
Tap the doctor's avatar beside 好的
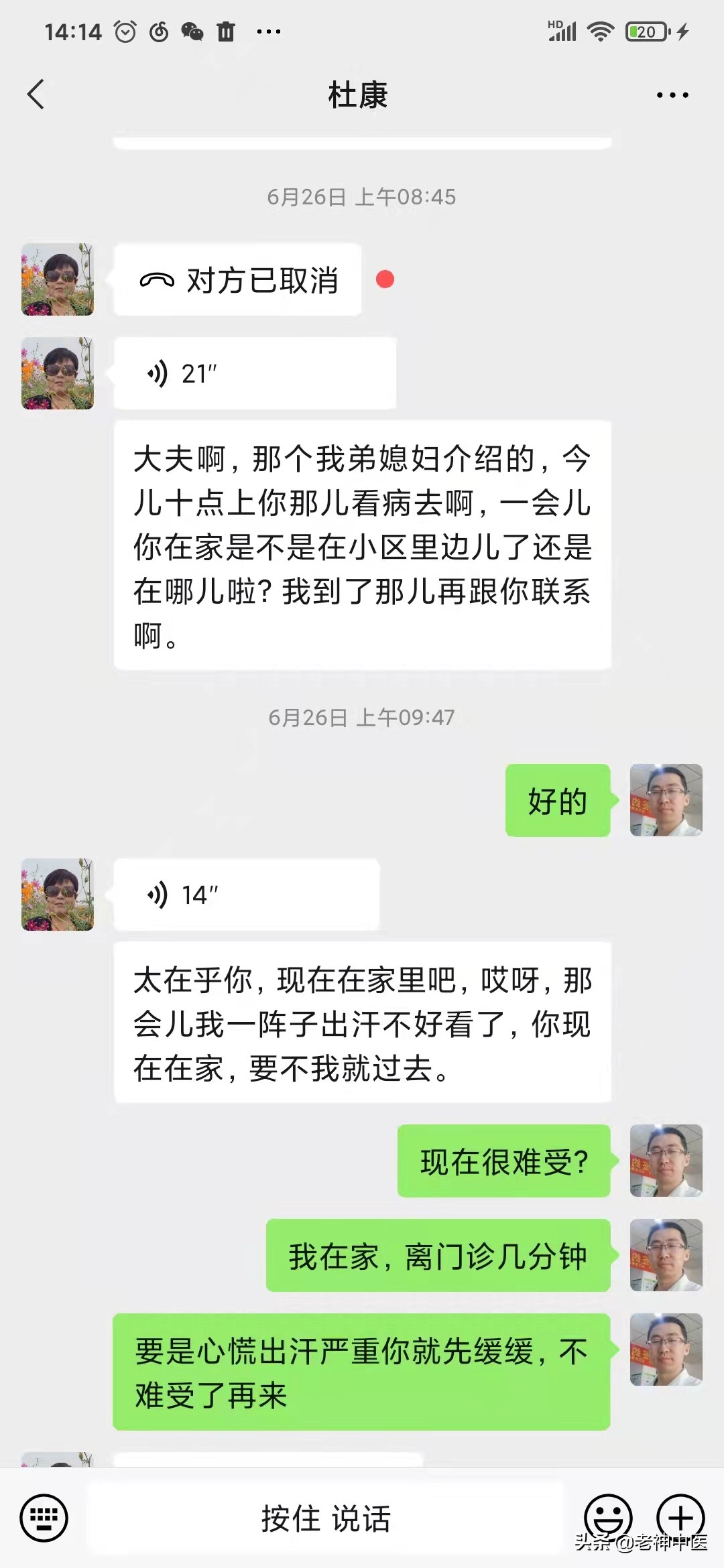pos(666,801)
